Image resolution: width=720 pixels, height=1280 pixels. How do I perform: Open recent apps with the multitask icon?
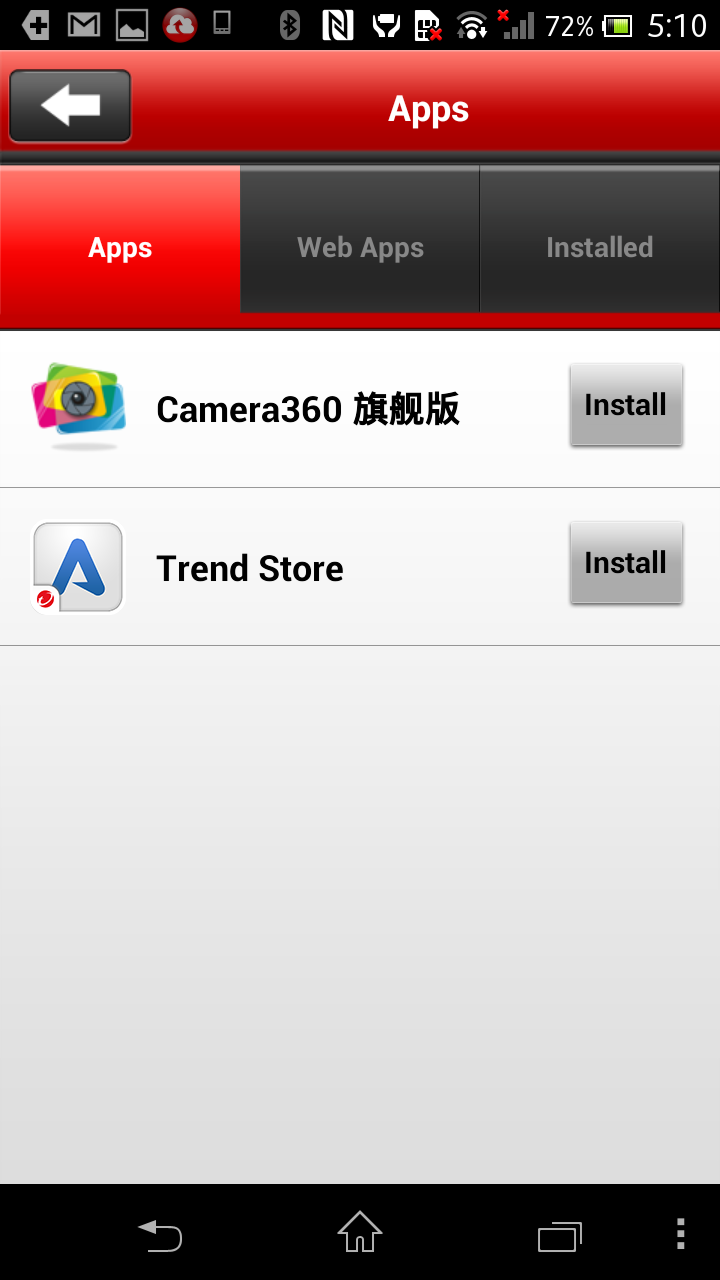(x=560, y=1236)
